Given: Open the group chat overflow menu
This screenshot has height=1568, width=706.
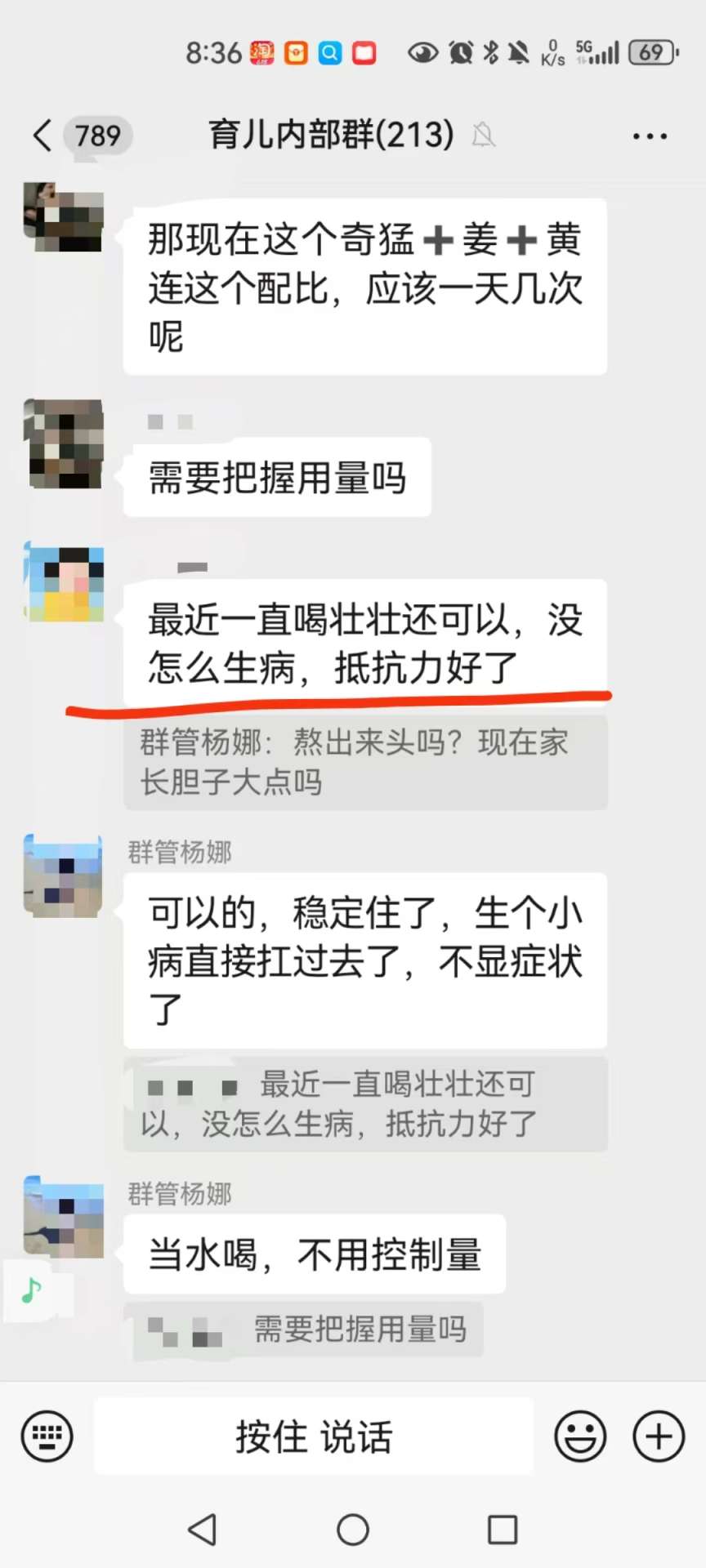Looking at the screenshot, I should (650, 136).
